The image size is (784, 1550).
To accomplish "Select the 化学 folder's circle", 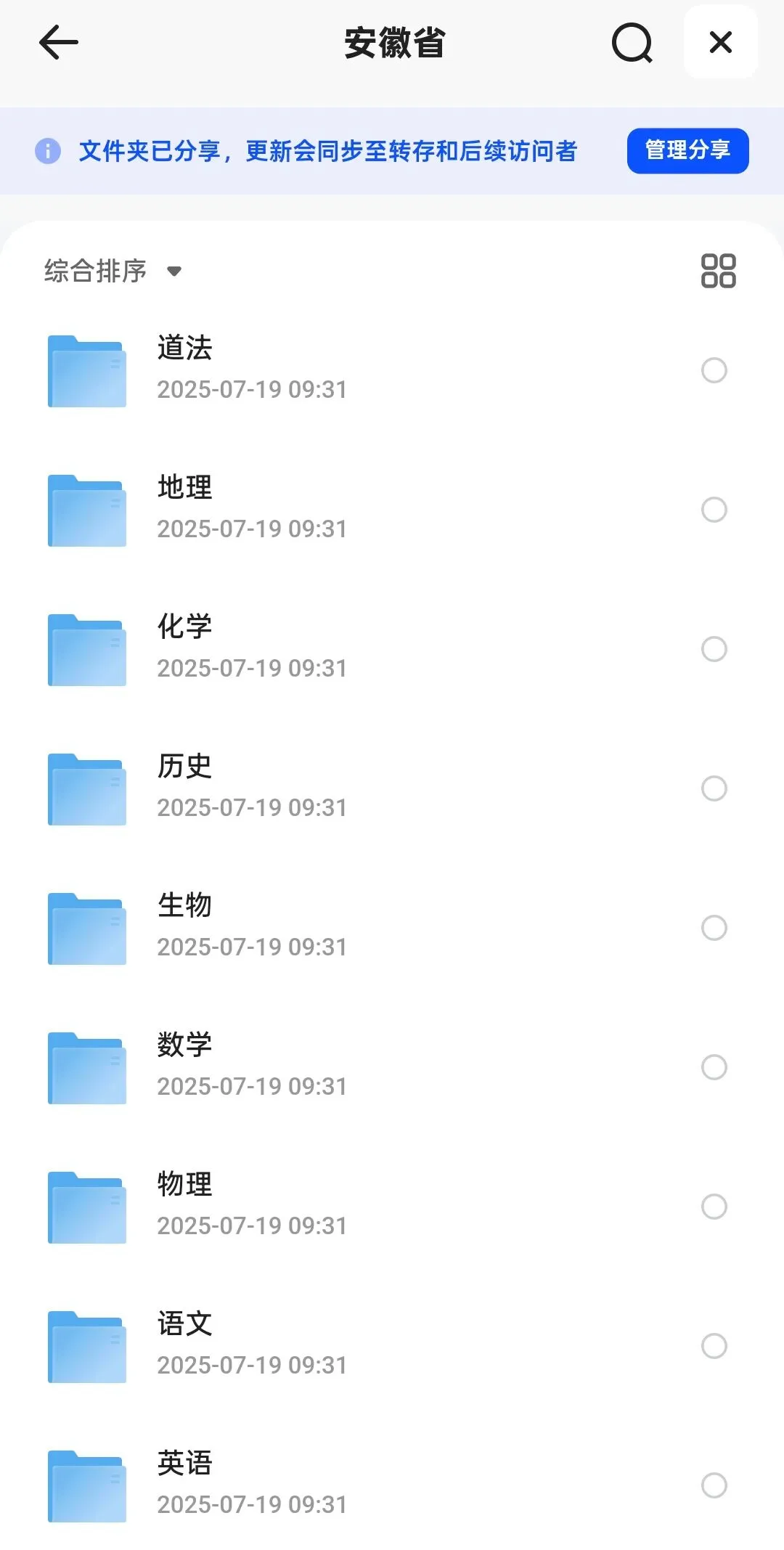I will [x=714, y=649].
